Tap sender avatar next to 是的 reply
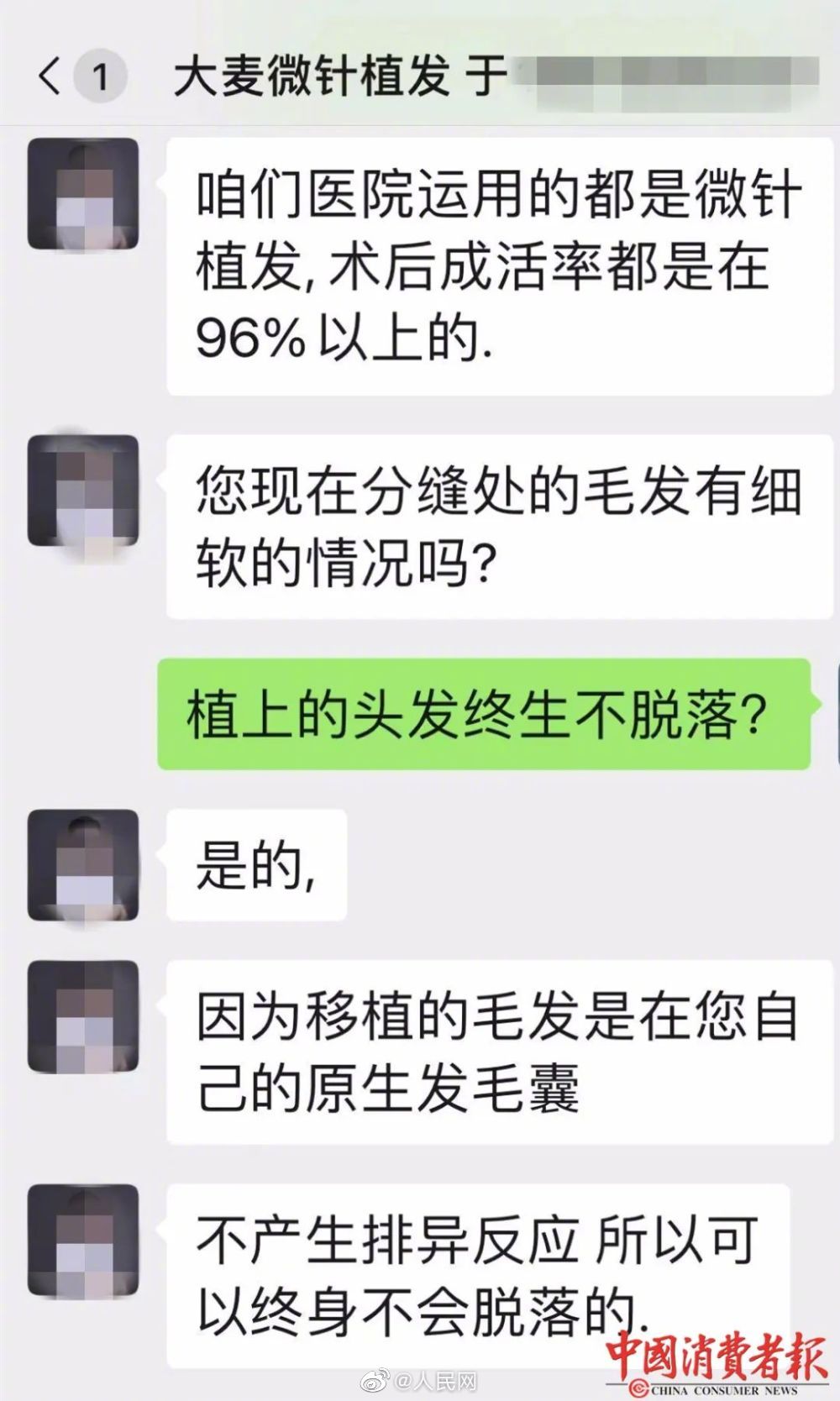 point(83,864)
